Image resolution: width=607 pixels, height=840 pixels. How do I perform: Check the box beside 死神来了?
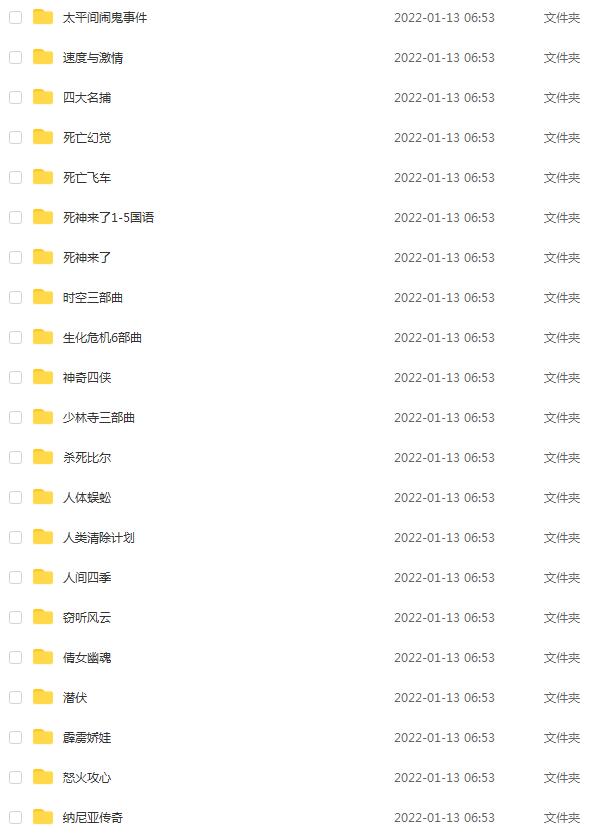[x=15, y=257]
